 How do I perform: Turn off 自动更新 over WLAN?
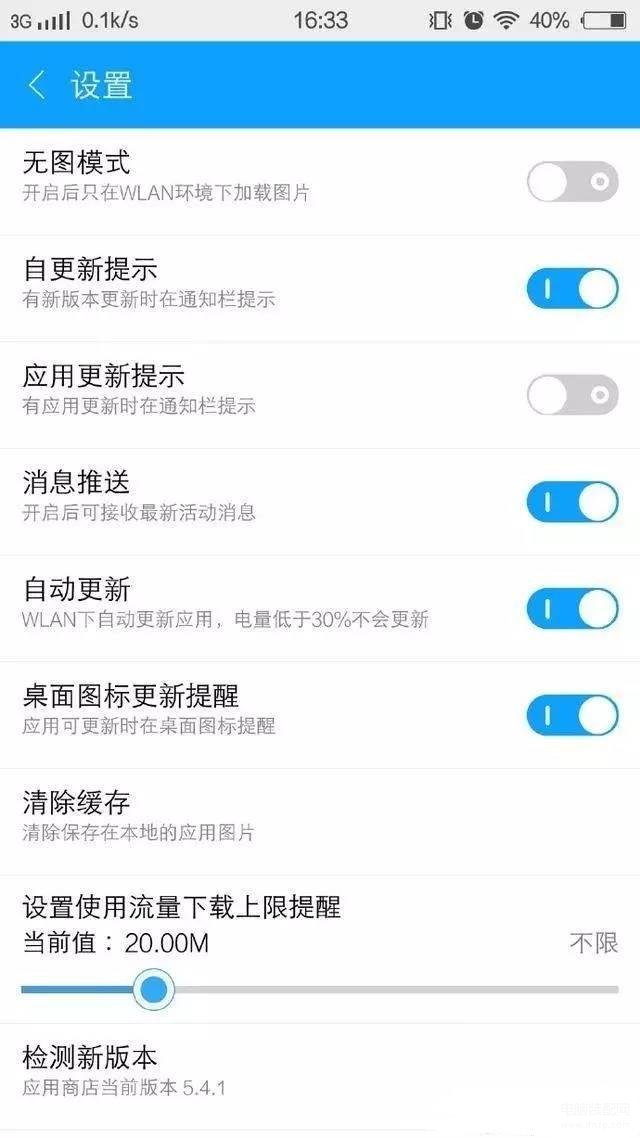pyautogui.click(x=573, y=608)
